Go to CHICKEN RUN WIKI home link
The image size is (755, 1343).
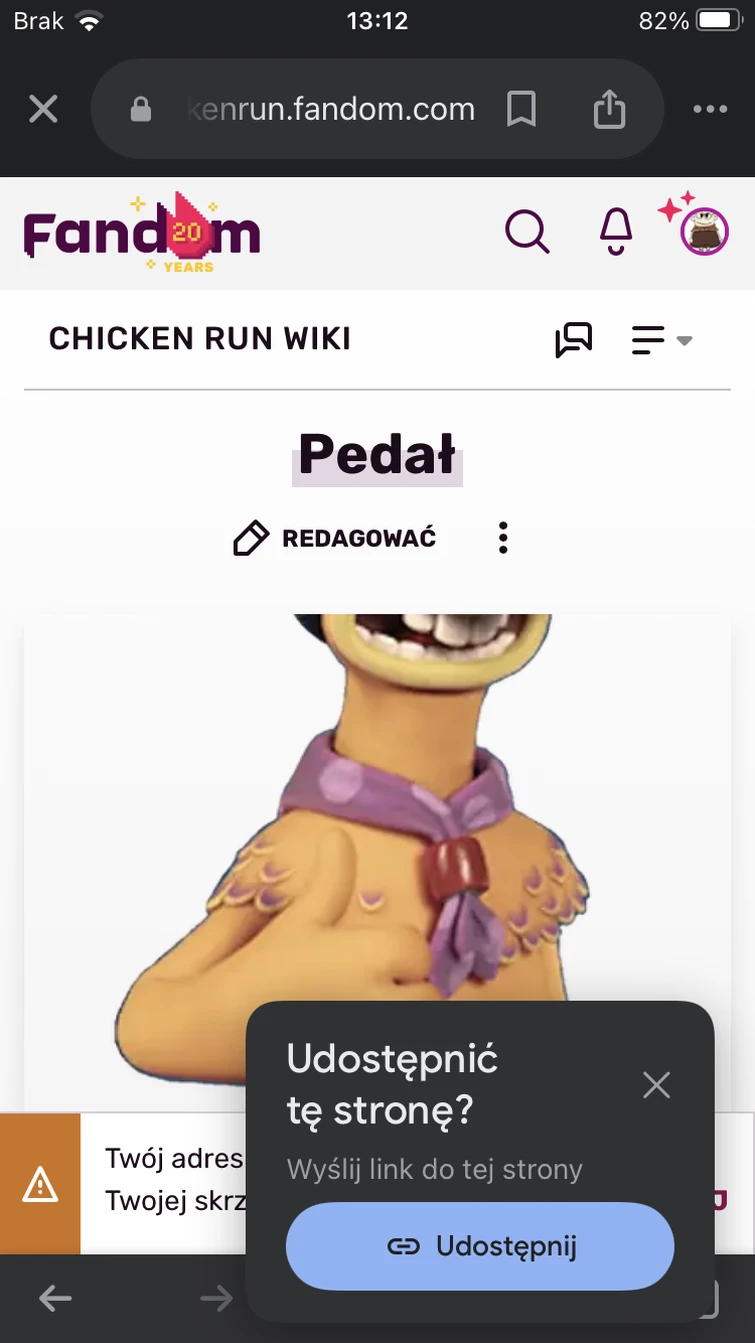click(x=200, y=338)
